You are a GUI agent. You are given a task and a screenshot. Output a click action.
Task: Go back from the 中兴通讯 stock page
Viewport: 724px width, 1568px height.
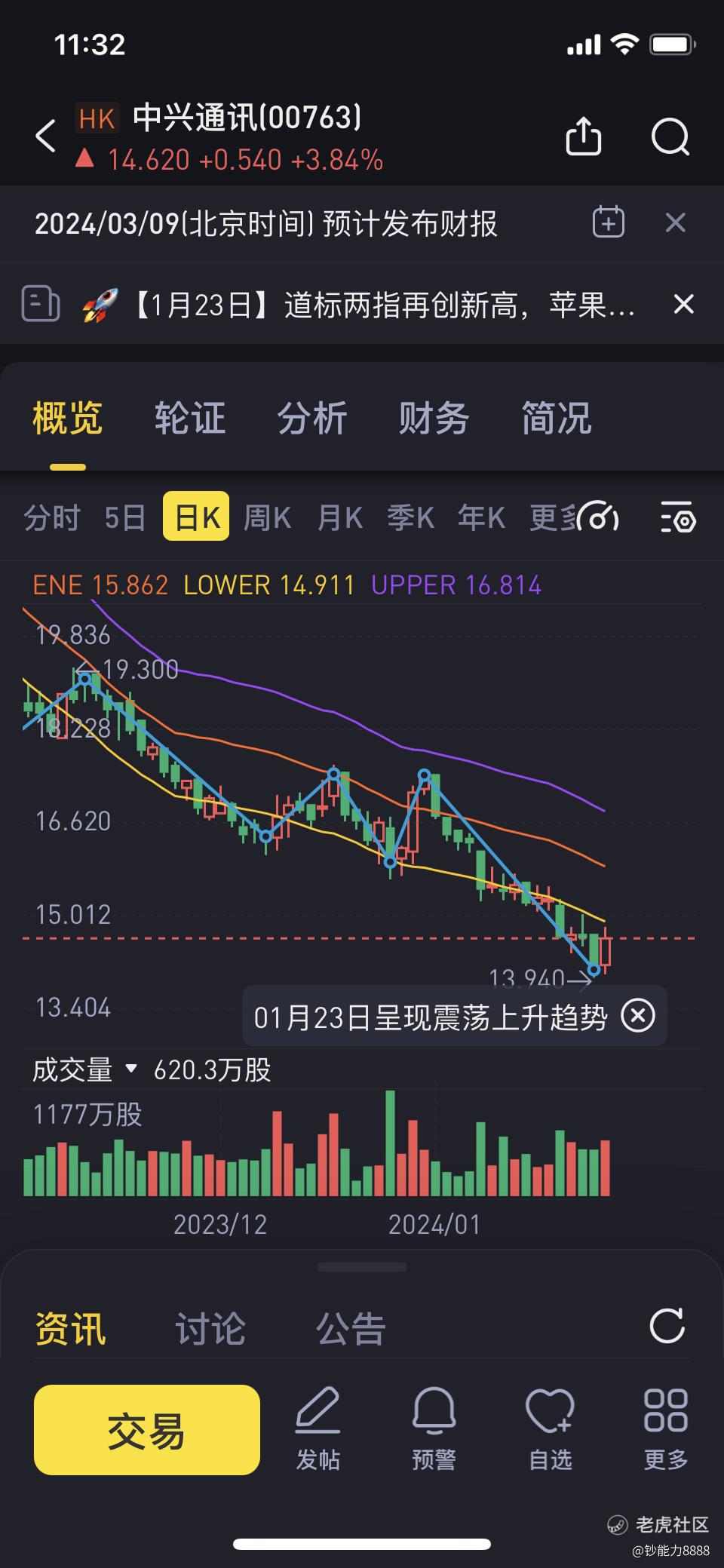(47, 137)
